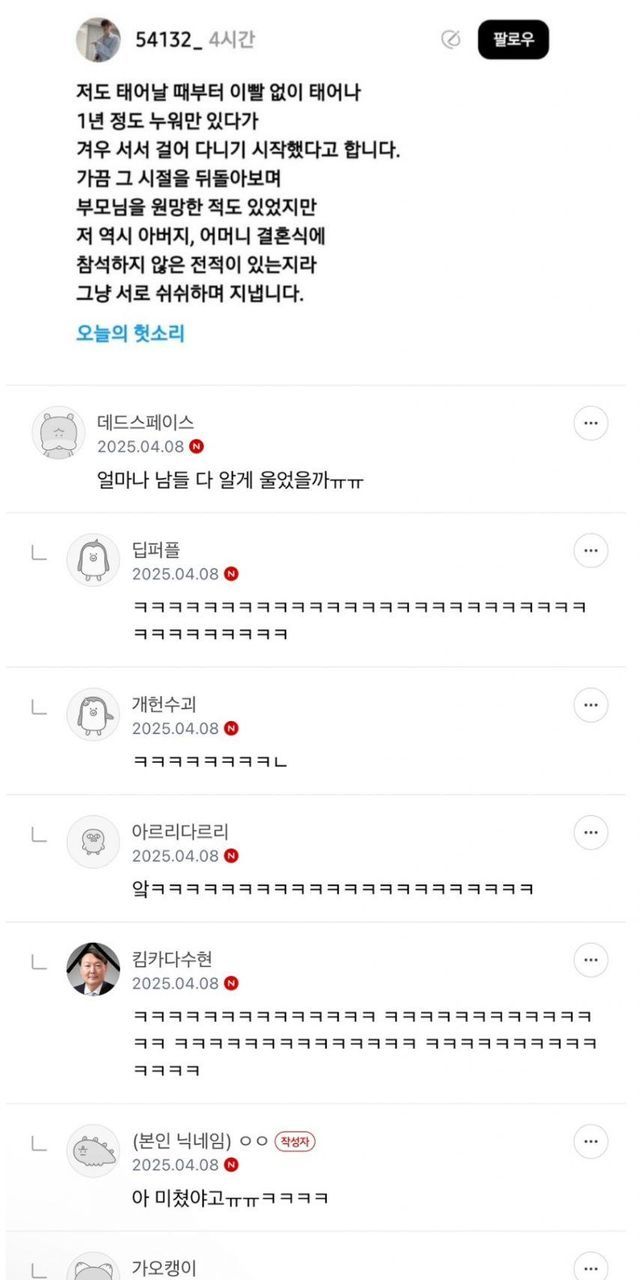View 아르리다르리's profile avatar
The image size is (640, 1280).
tap(93, 841)
